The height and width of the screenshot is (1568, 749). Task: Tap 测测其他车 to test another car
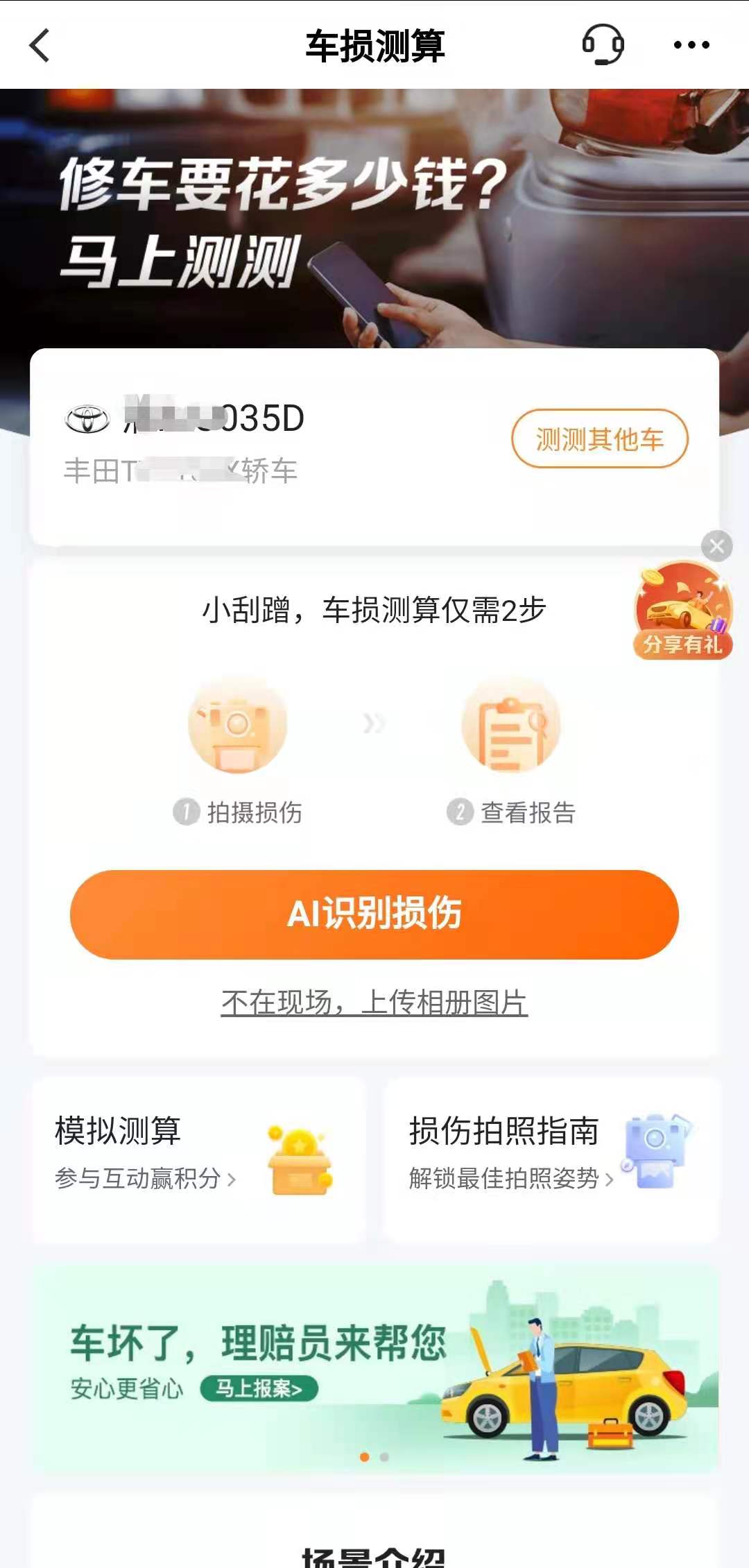coord(599,439)
